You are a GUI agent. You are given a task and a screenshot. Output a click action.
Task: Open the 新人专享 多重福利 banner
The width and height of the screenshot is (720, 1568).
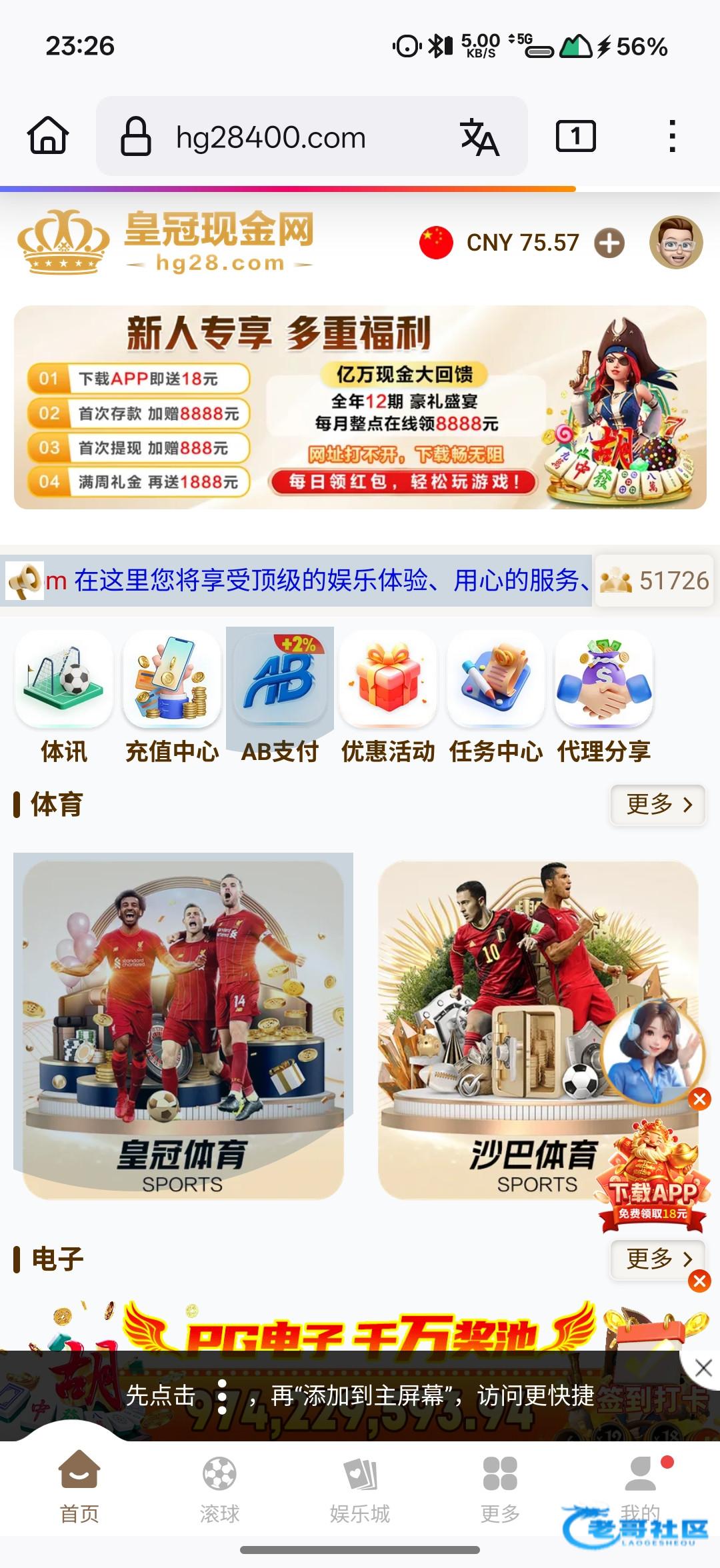coord(360,407)
